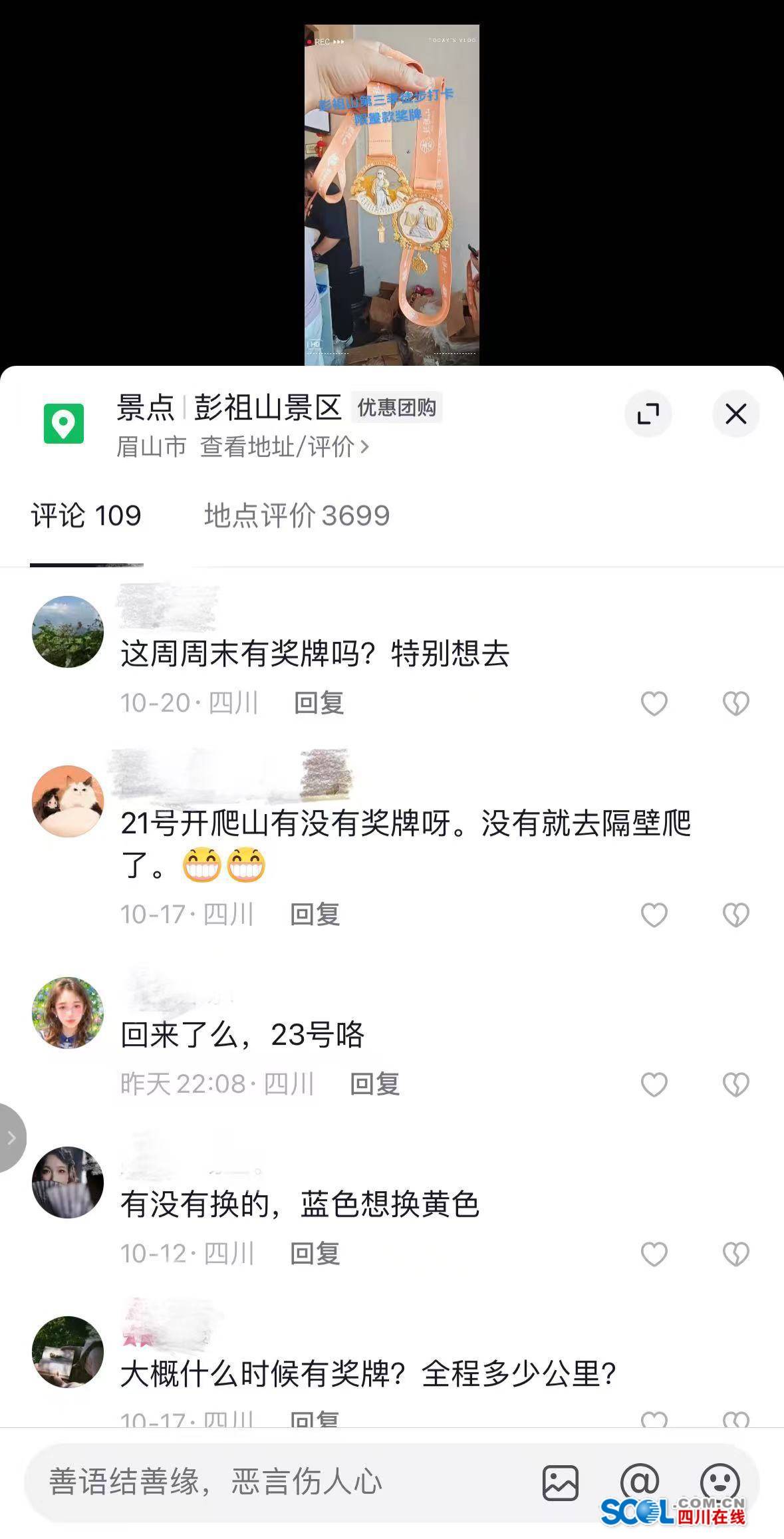Switch to the 地点评价 3699 tab
This screenshot has height=1539, width=784.
point(297,515)
